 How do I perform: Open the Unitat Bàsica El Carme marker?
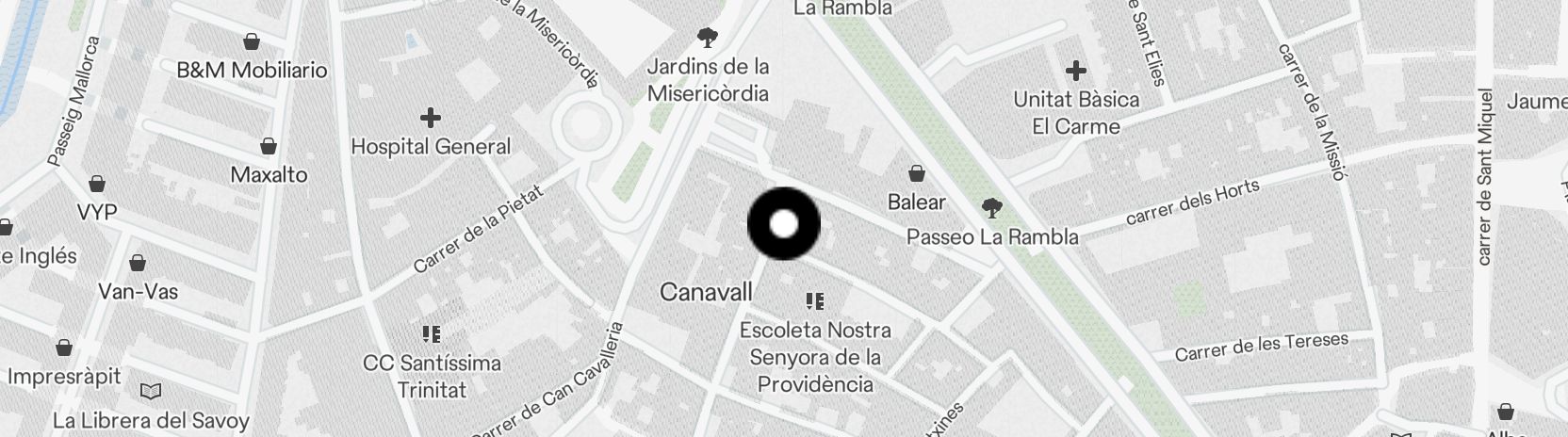[x=1075, y=71]
